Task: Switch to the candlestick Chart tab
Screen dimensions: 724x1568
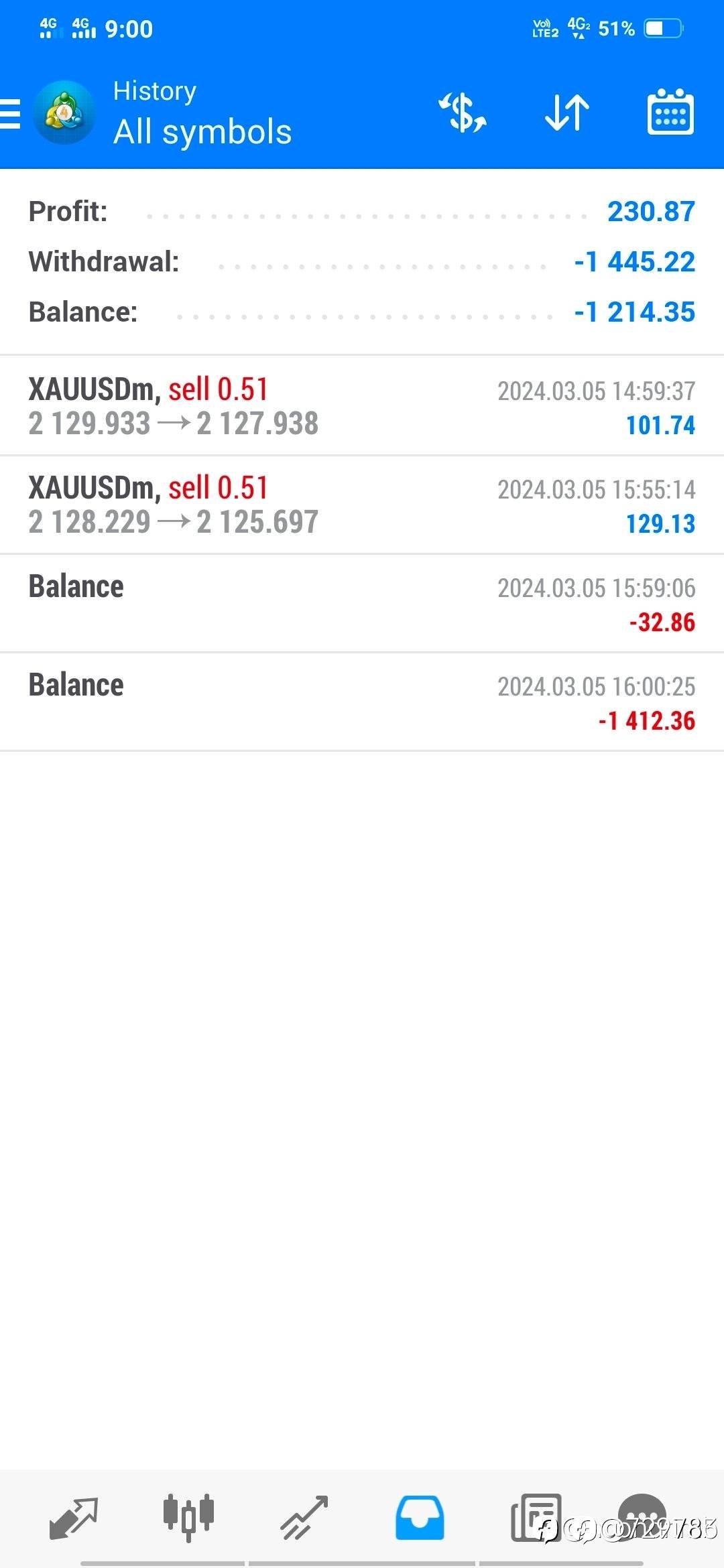Action: click(x=188, y=1516)
